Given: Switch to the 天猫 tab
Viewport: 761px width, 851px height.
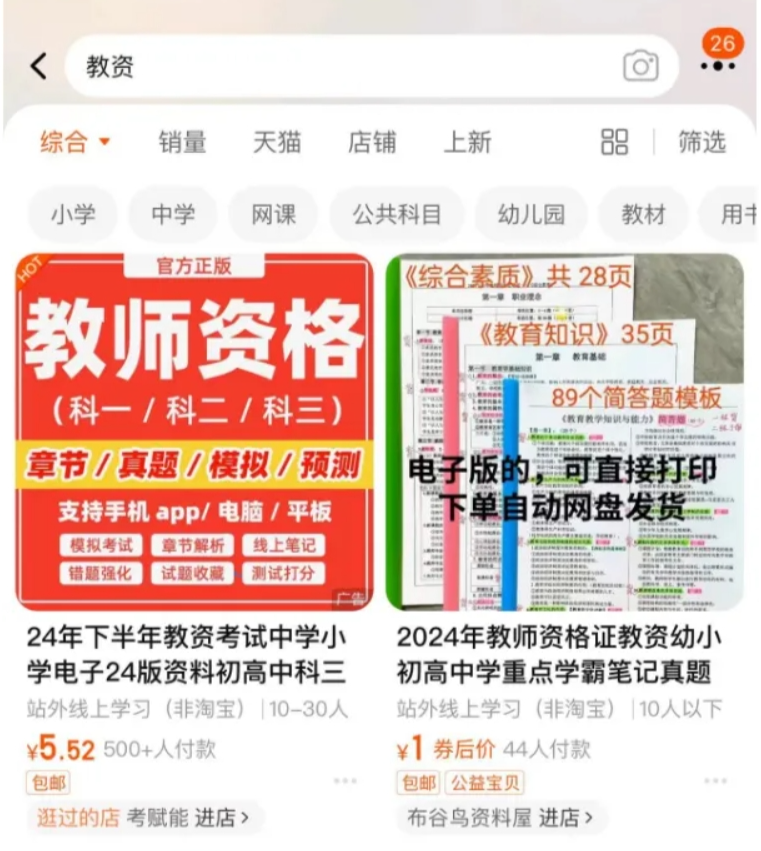Looking at the screenshot, I should [277, 142].
